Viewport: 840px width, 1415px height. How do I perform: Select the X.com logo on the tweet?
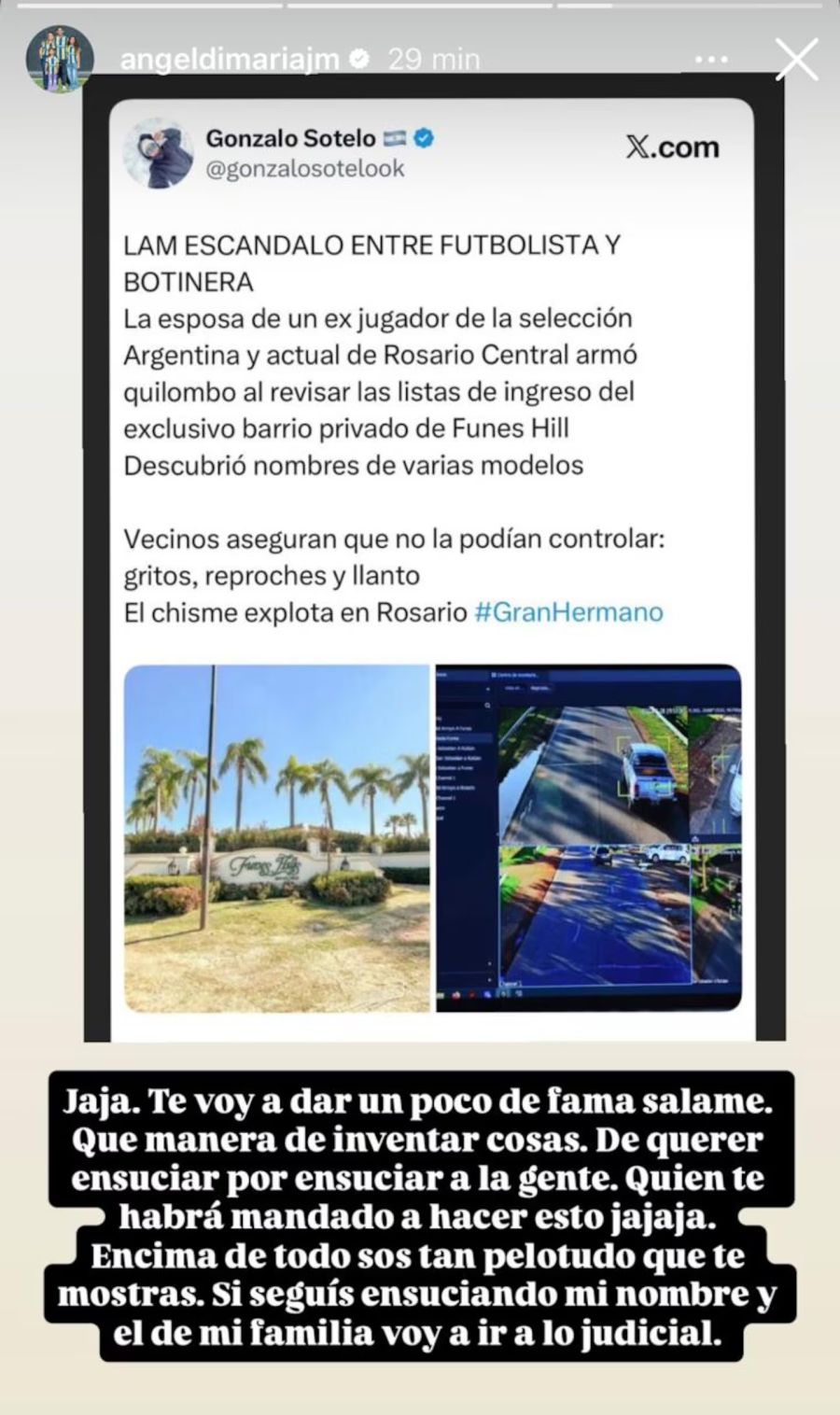(674, 147)
